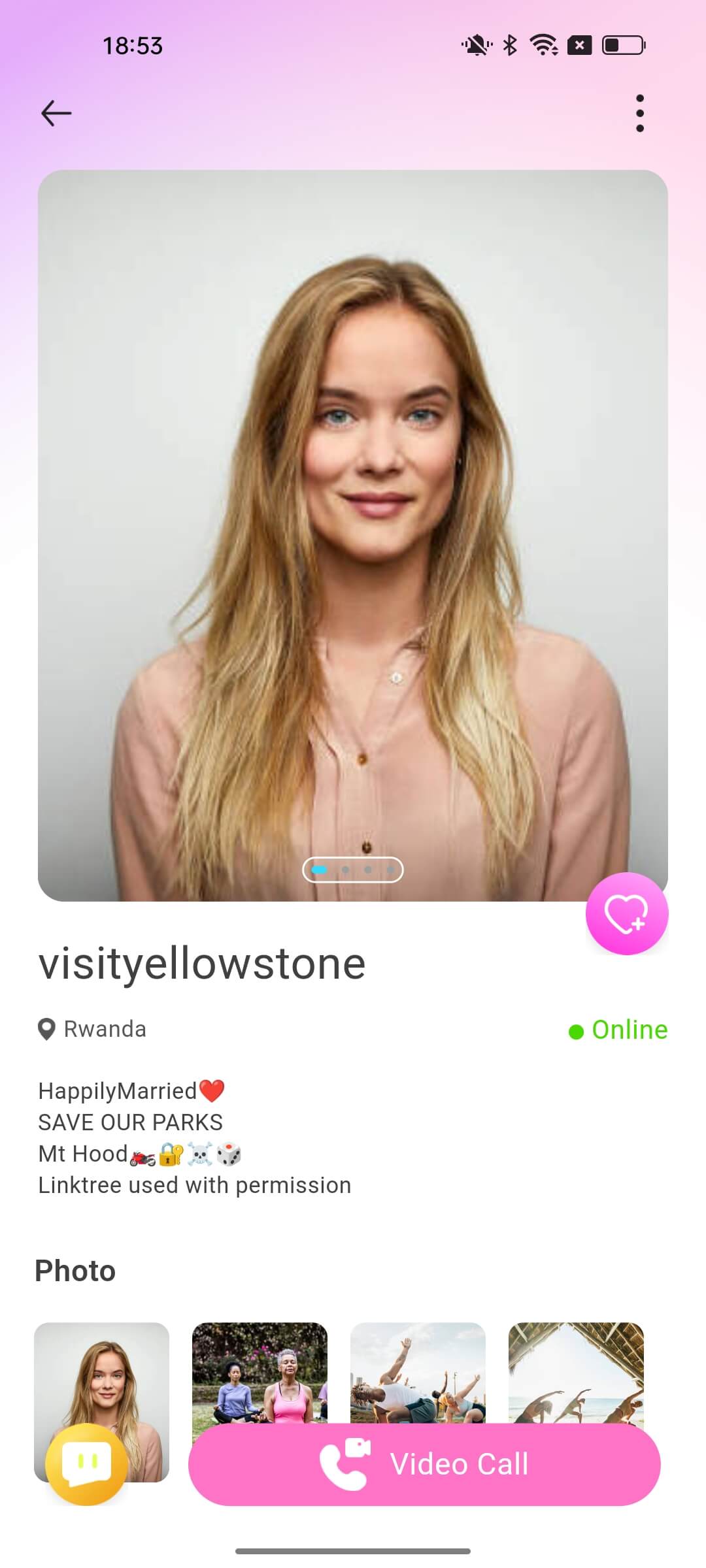Add visityellowstone to favorites with heart button

[x=626, y=913]
